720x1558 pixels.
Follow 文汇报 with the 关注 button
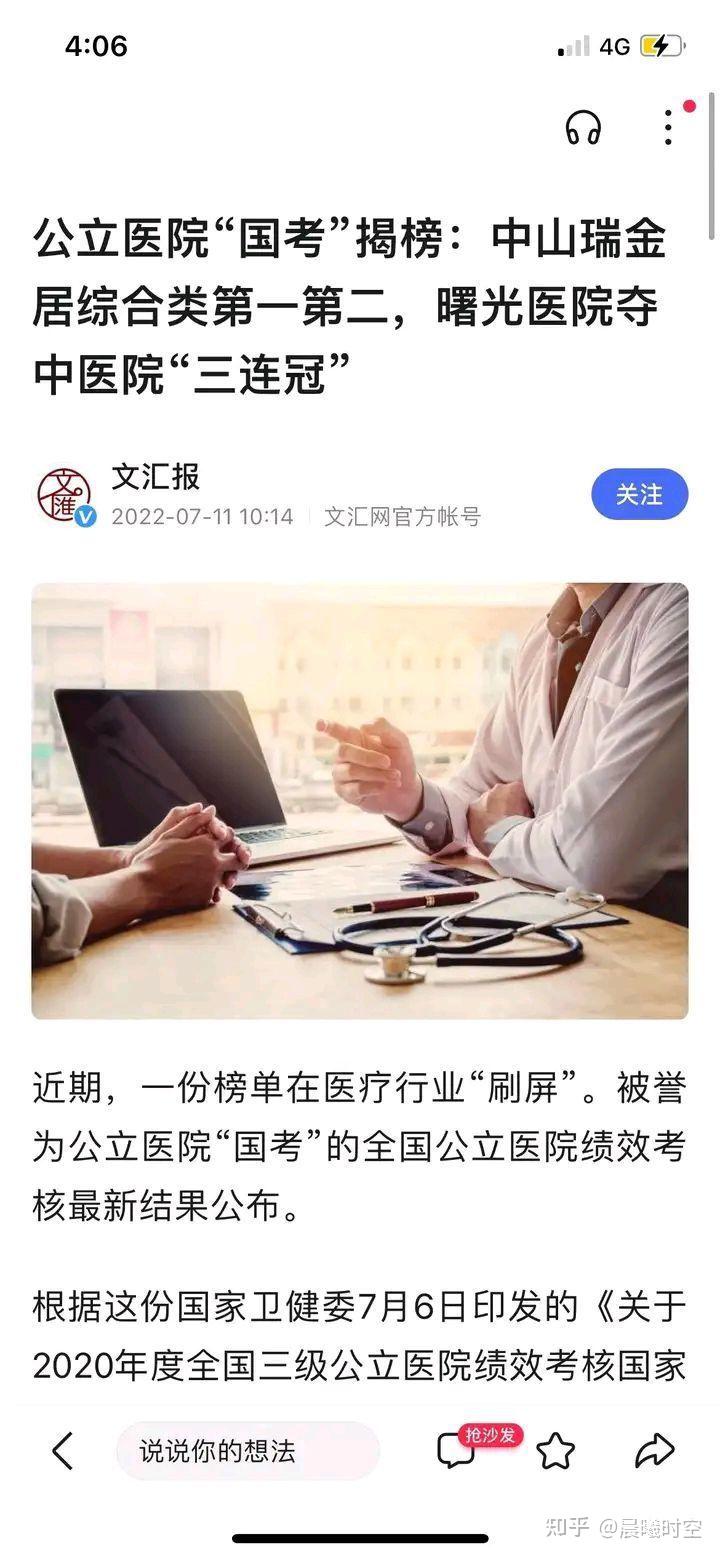click(x=639, y=494)
